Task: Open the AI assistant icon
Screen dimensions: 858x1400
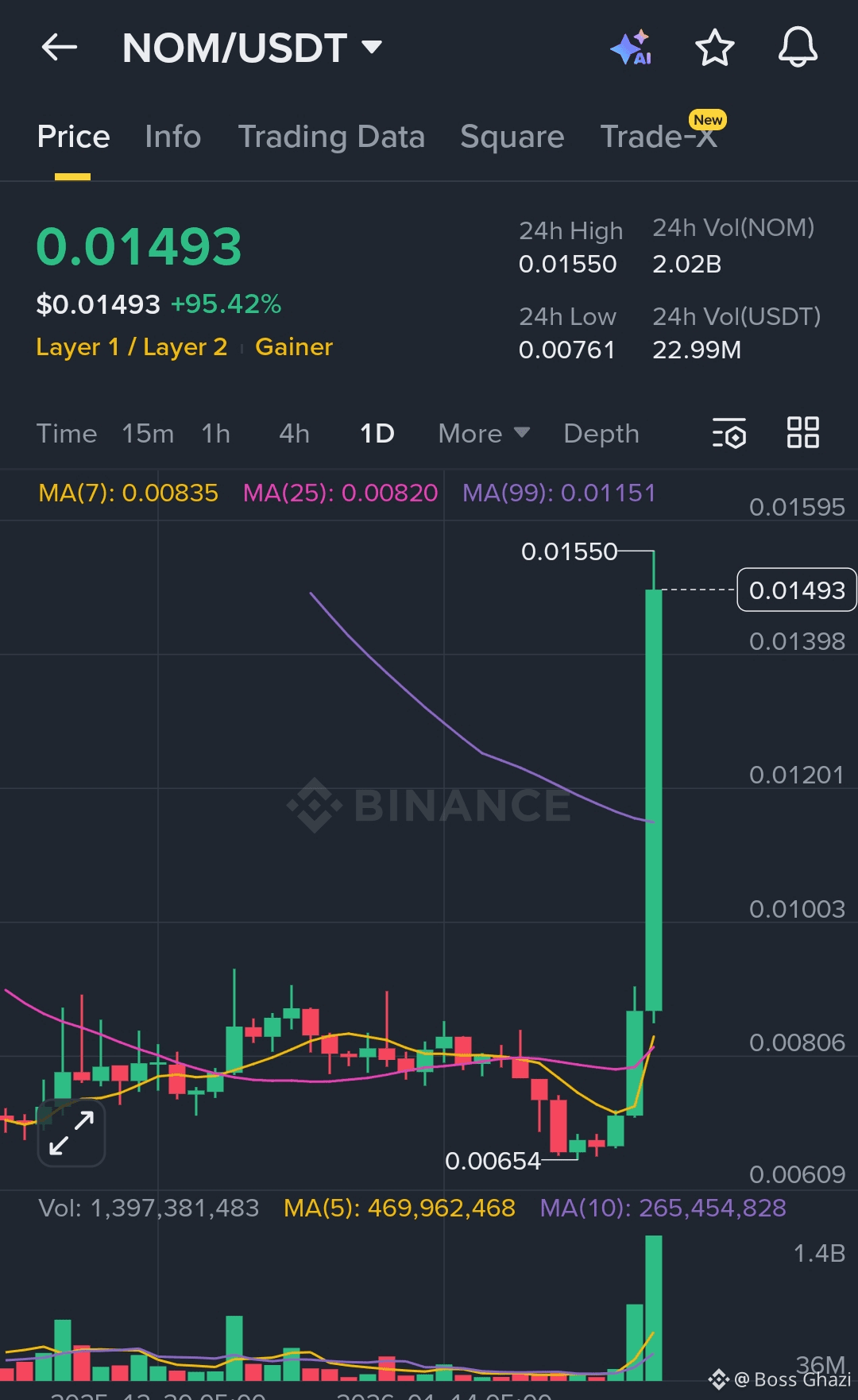Action: 632,48
